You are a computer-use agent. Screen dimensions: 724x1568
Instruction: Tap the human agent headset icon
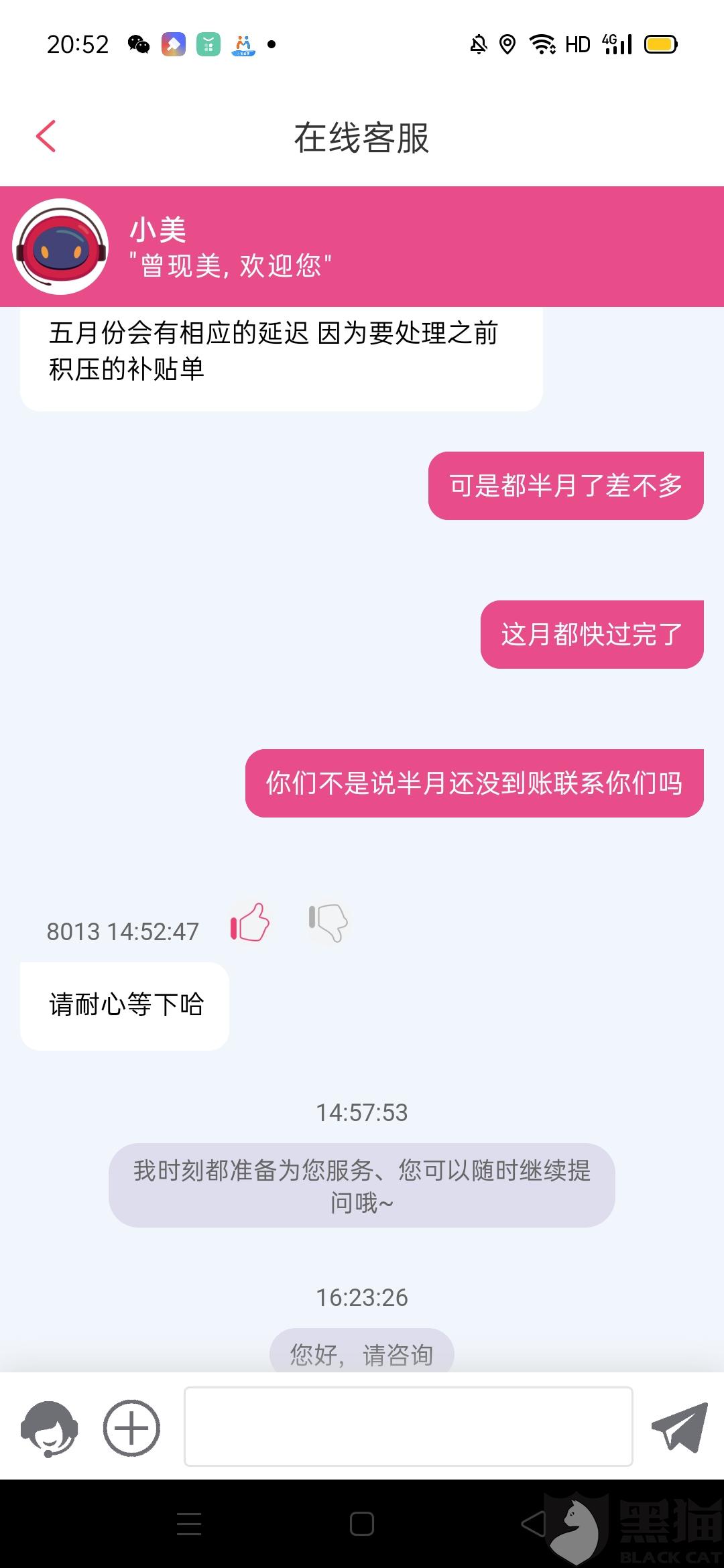pyautogui.click(x=49, y=1428)
